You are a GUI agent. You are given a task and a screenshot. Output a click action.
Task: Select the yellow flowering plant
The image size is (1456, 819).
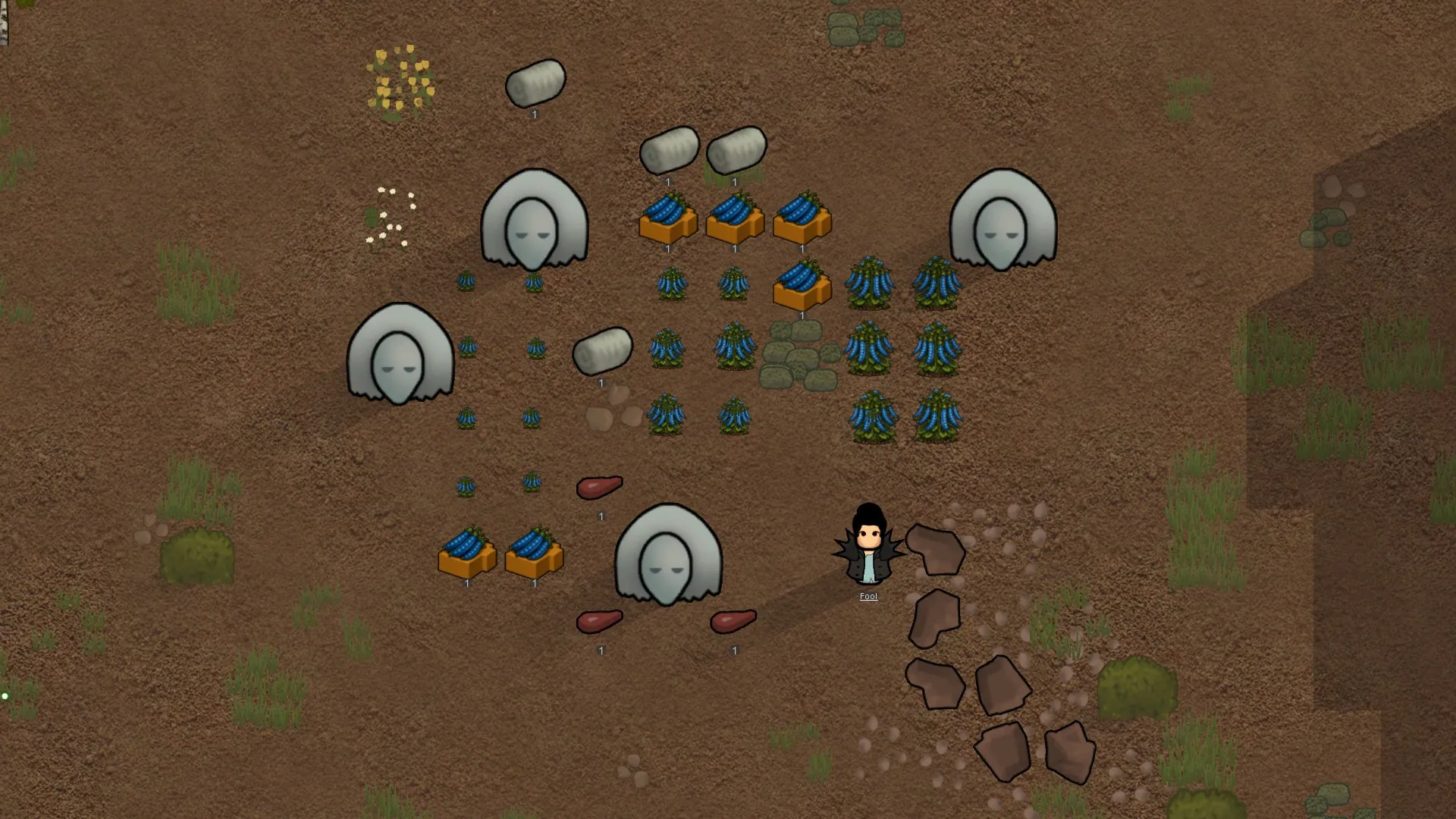click(x=400, y=82)
